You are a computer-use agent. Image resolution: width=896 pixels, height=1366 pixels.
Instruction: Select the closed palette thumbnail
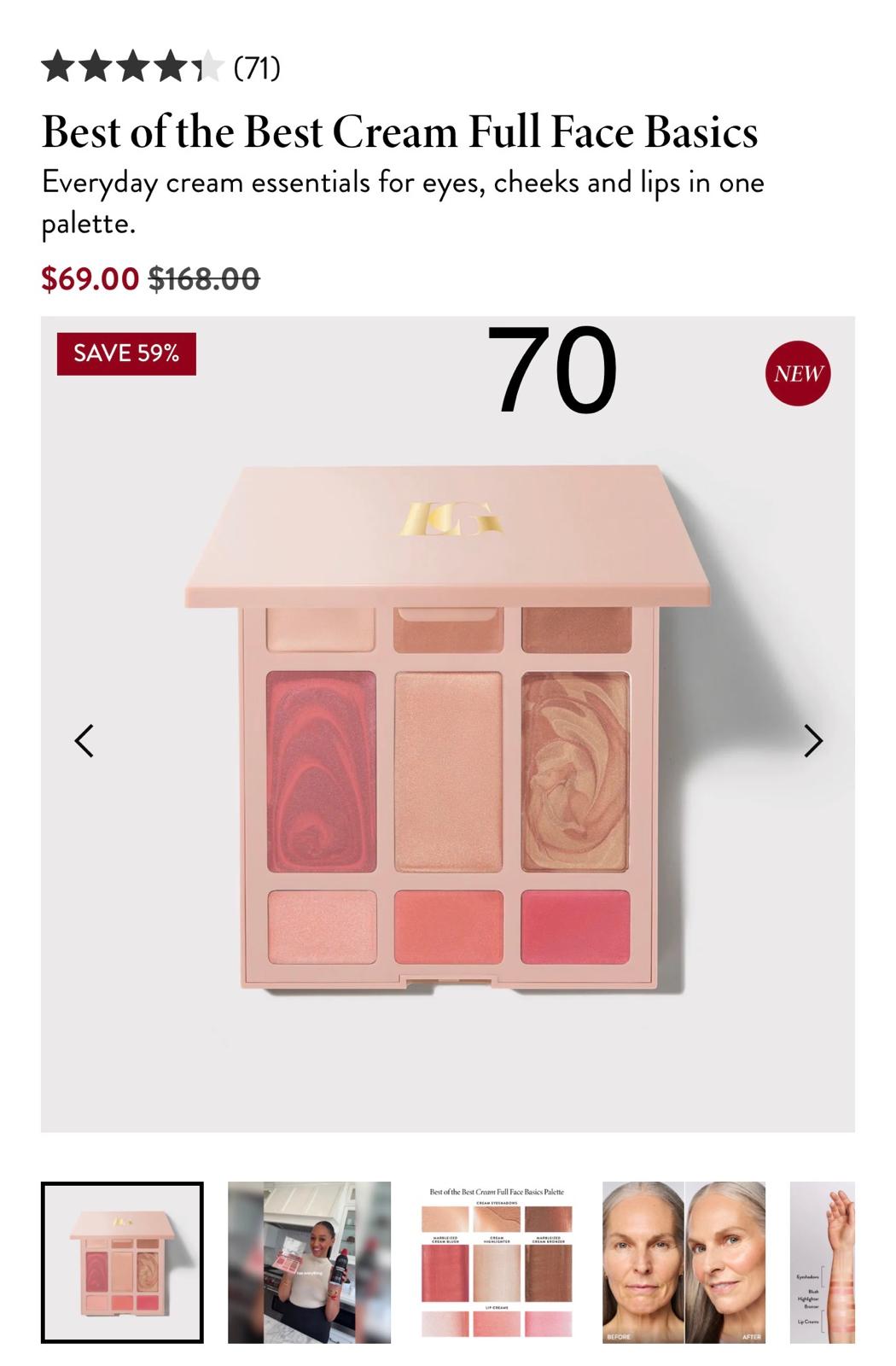(x=122, y=1262)
